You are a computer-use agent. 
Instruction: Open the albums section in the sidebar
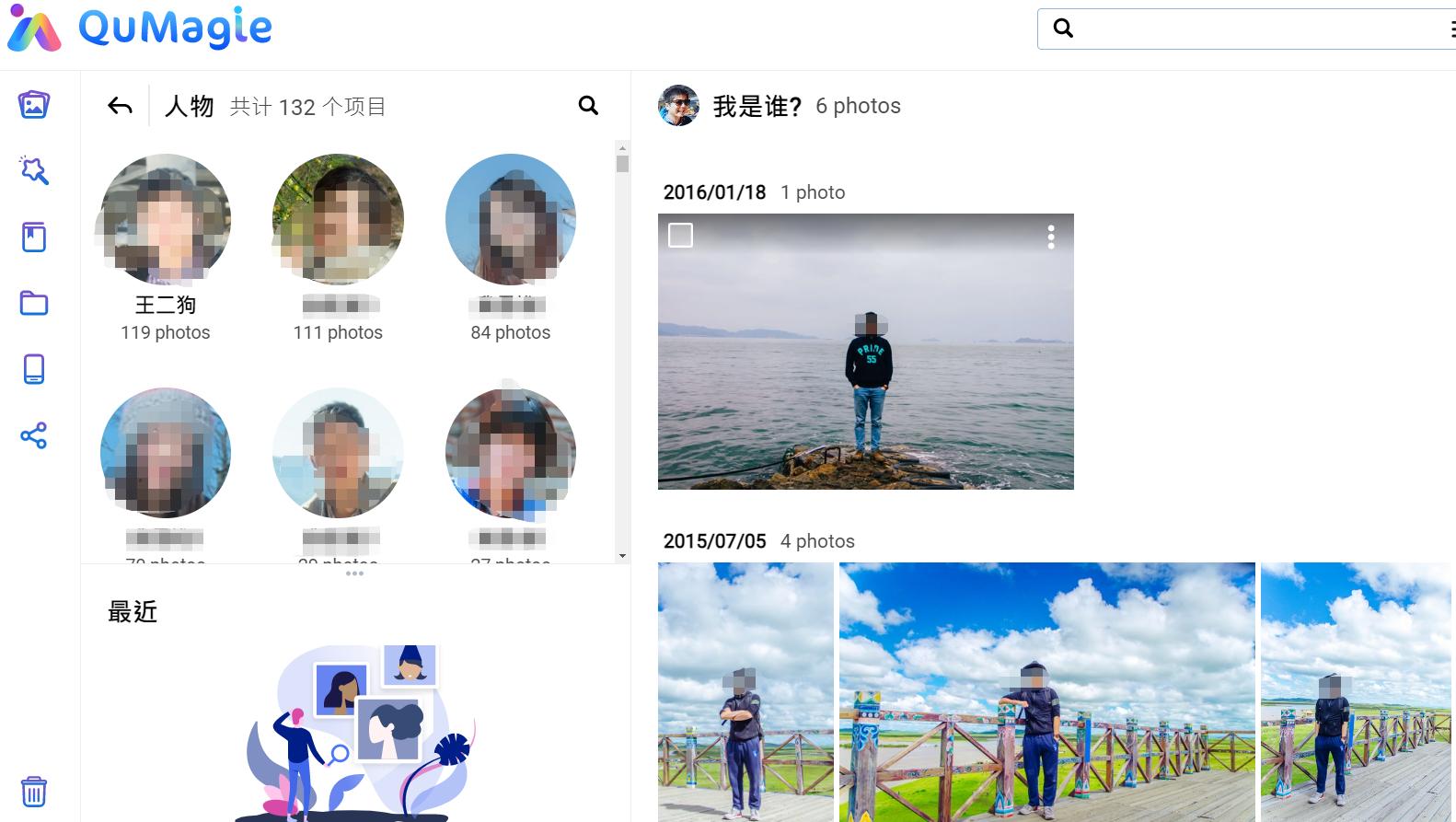[34, 237]
